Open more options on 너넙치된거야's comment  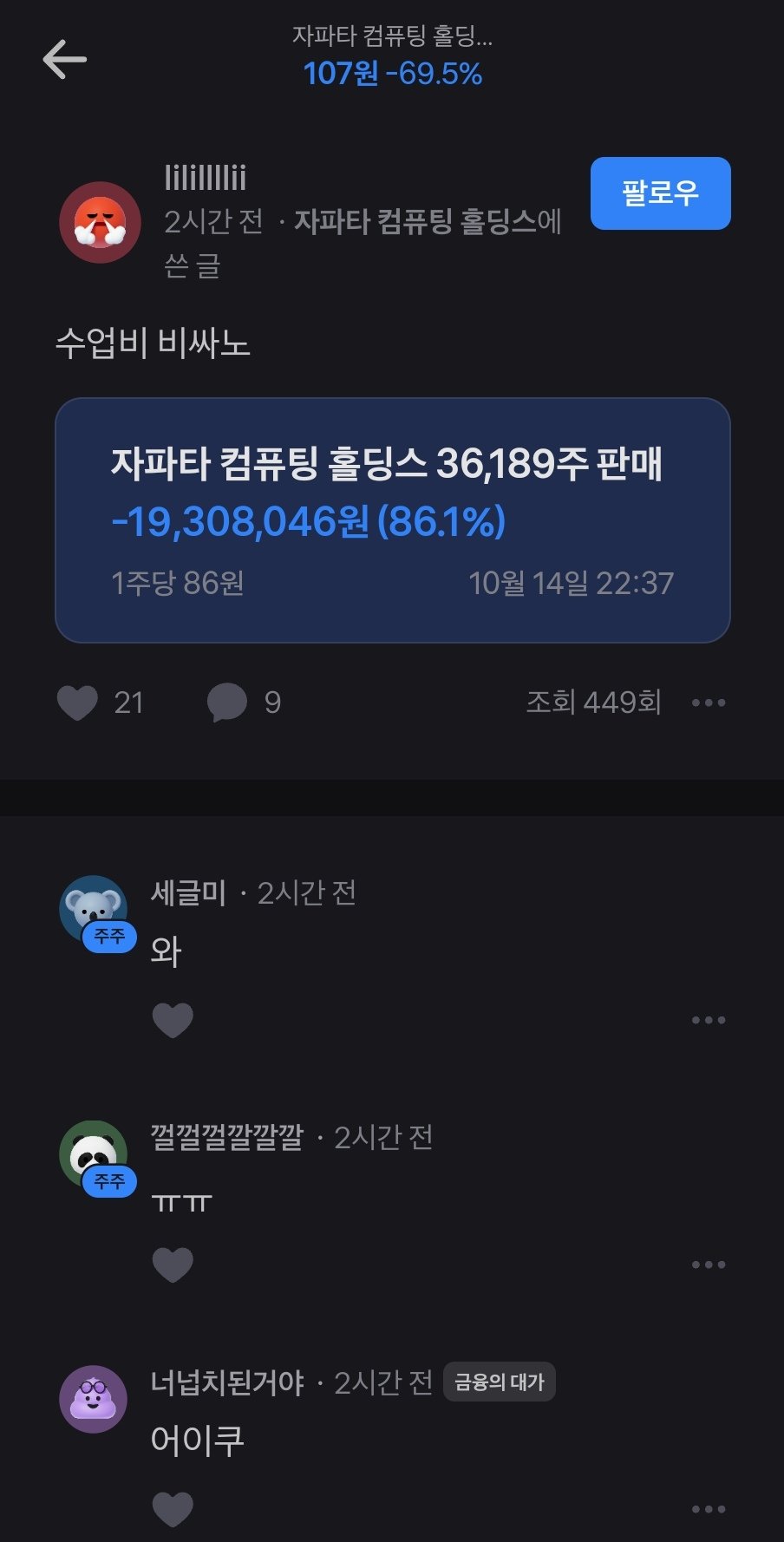[x=709, y=1509]
